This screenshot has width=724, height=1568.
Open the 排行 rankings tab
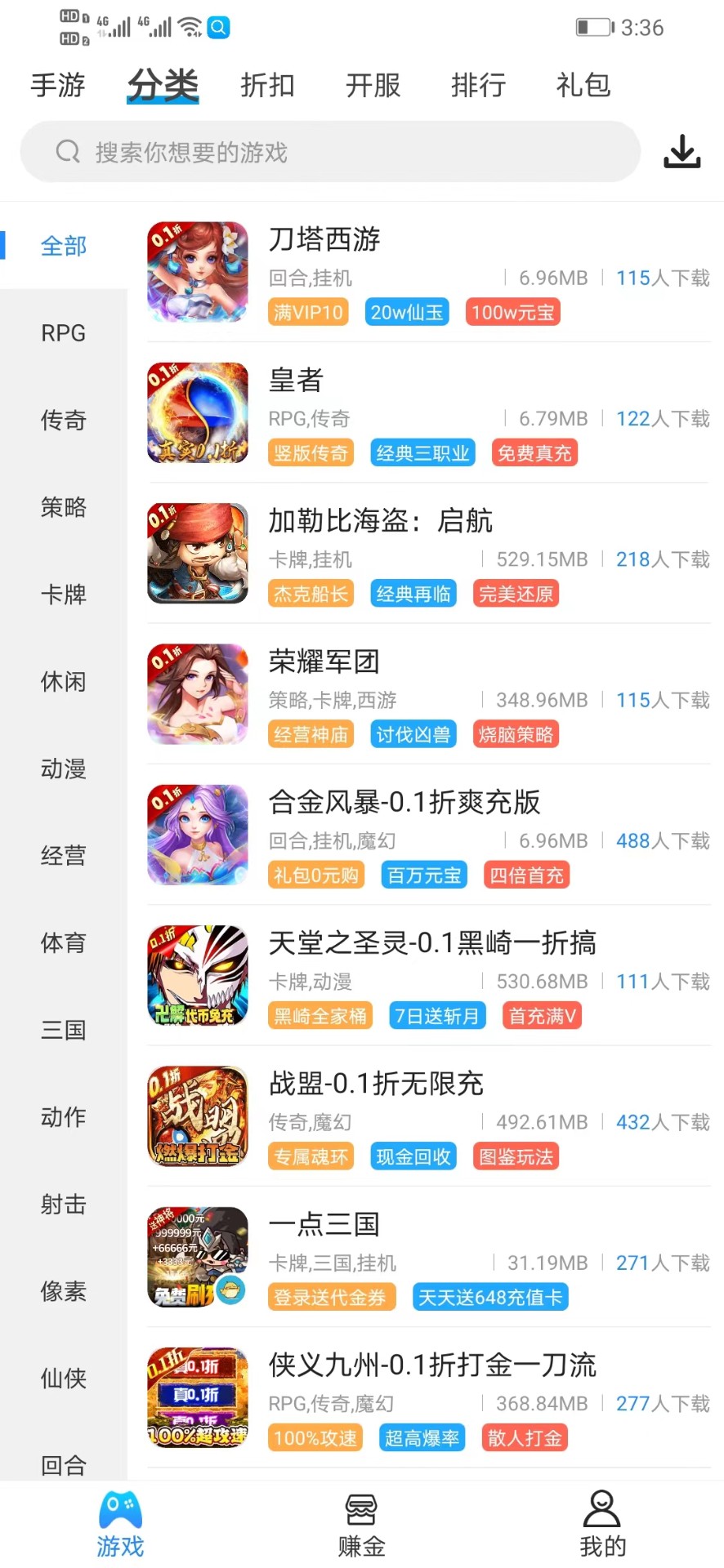tap(478, 85)
